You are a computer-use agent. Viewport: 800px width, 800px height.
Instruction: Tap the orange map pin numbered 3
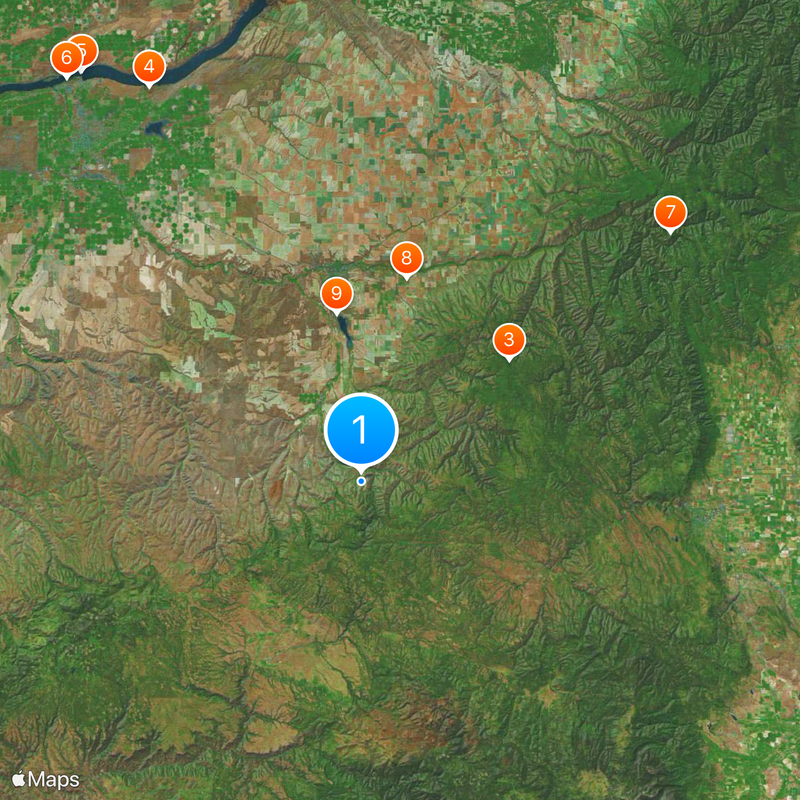tap(509, 341)
